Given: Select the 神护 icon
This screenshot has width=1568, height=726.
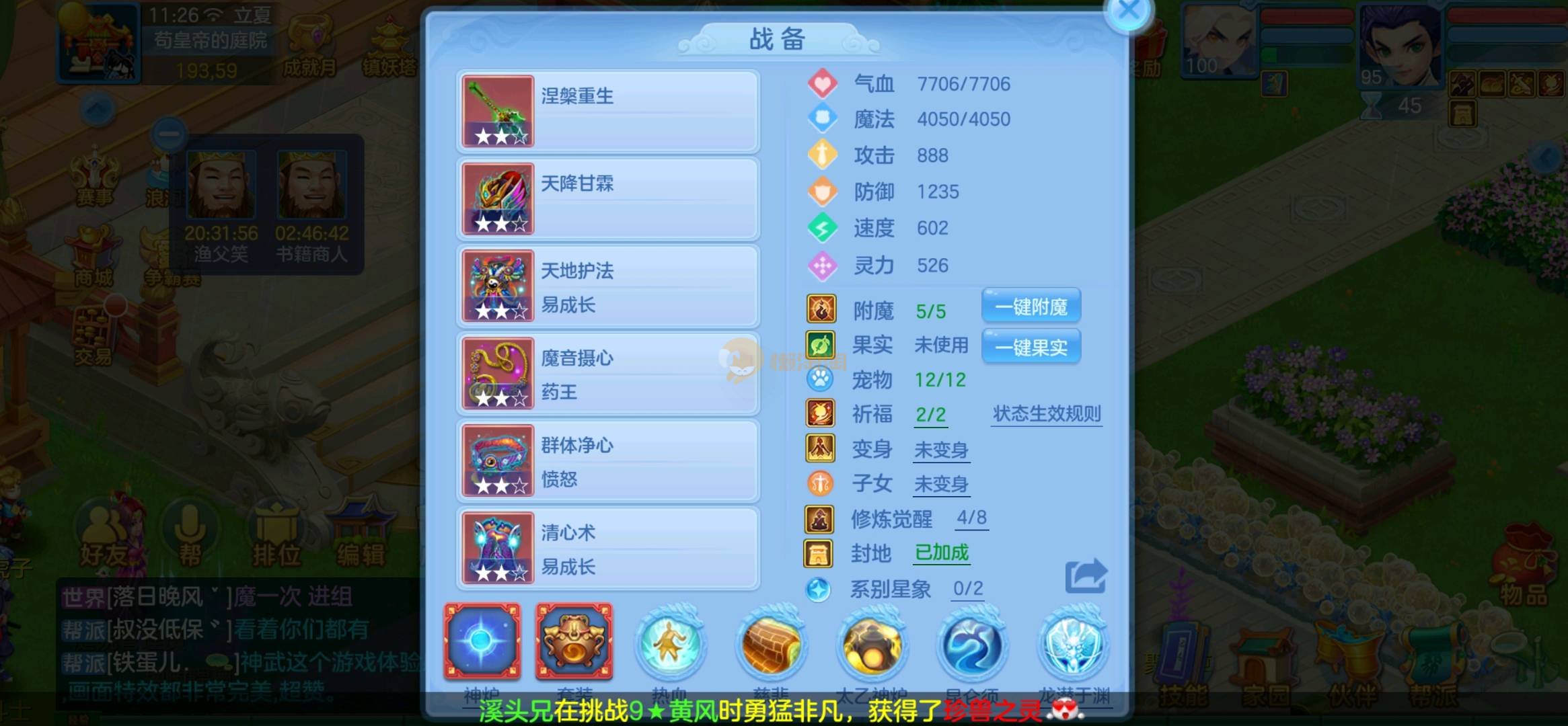Looking at the screenshot, I should tap(482, 642).
